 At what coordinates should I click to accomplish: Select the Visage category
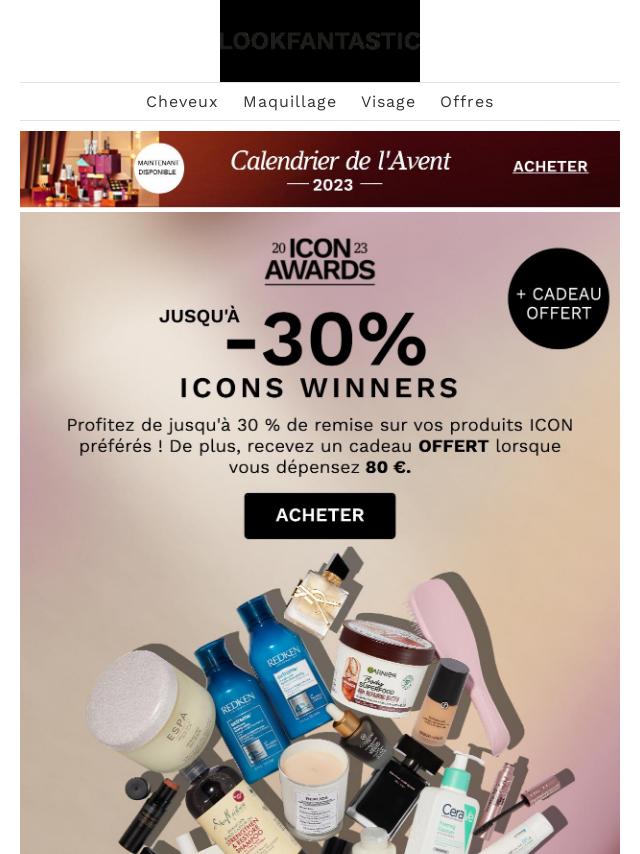click(388, 102)
